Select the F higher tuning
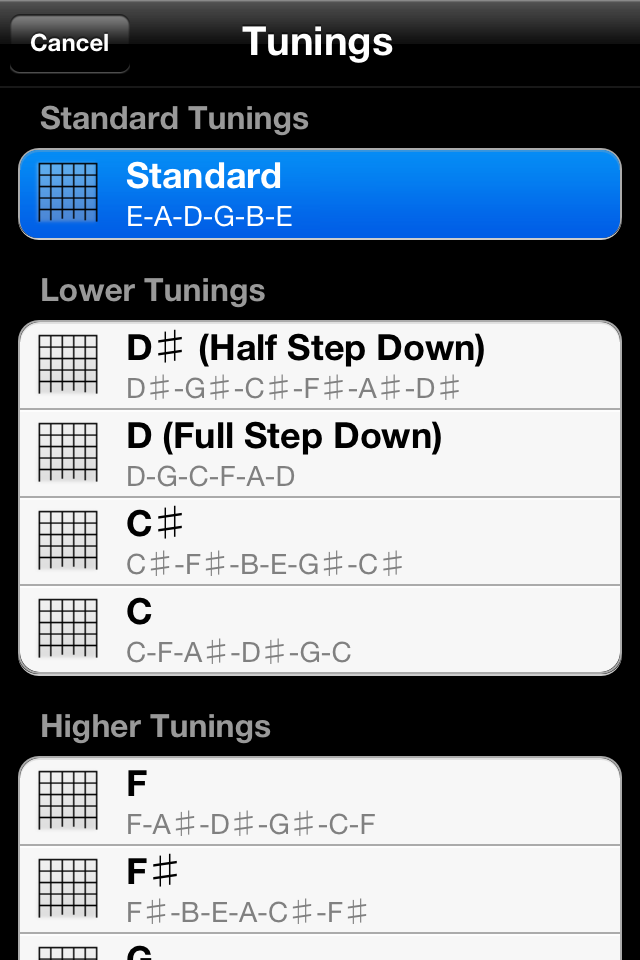The image size is (640, 960). [x=320, y=801]
